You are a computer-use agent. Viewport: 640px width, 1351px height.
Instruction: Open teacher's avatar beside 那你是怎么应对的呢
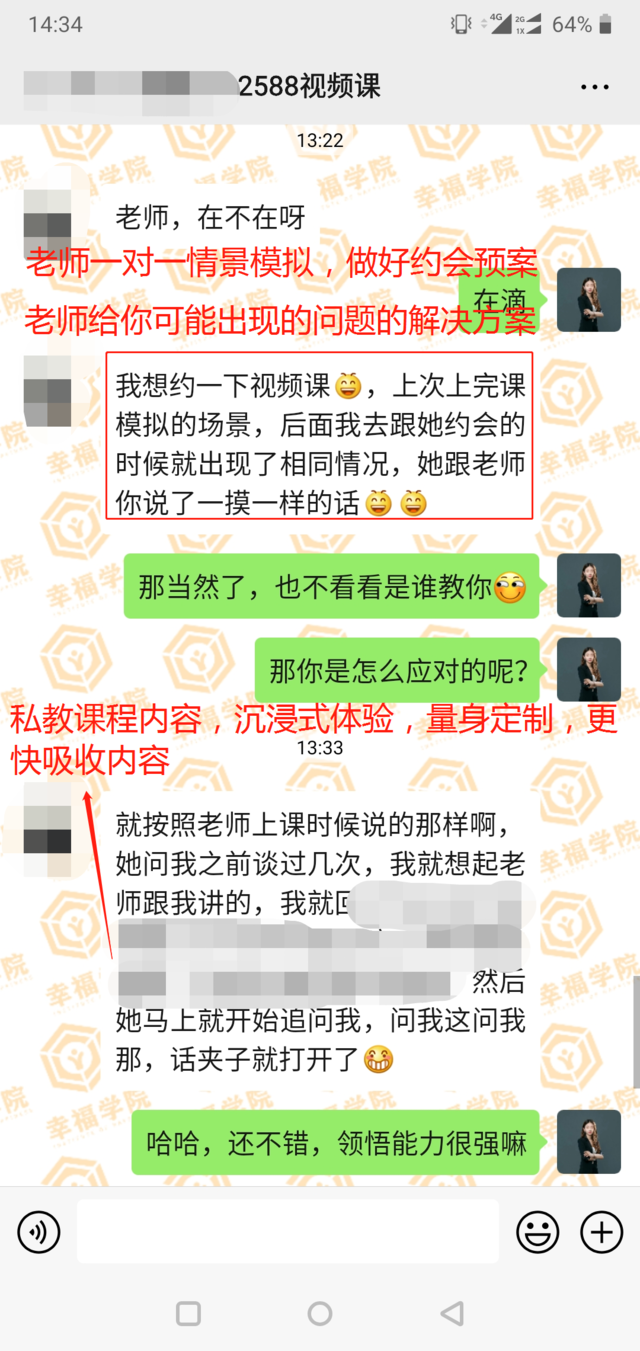pos(588,670)
